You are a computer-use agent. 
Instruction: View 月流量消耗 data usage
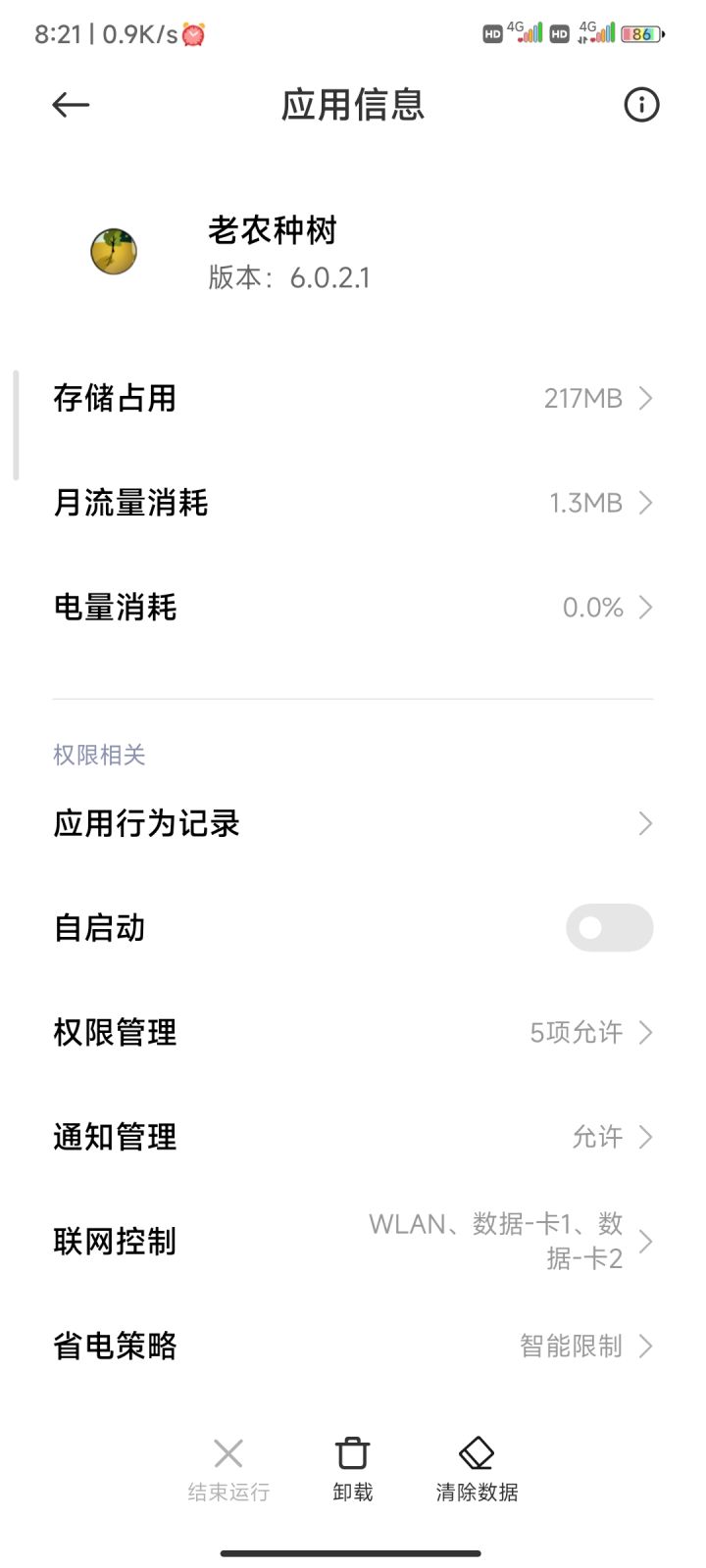[x=353, y=503]
